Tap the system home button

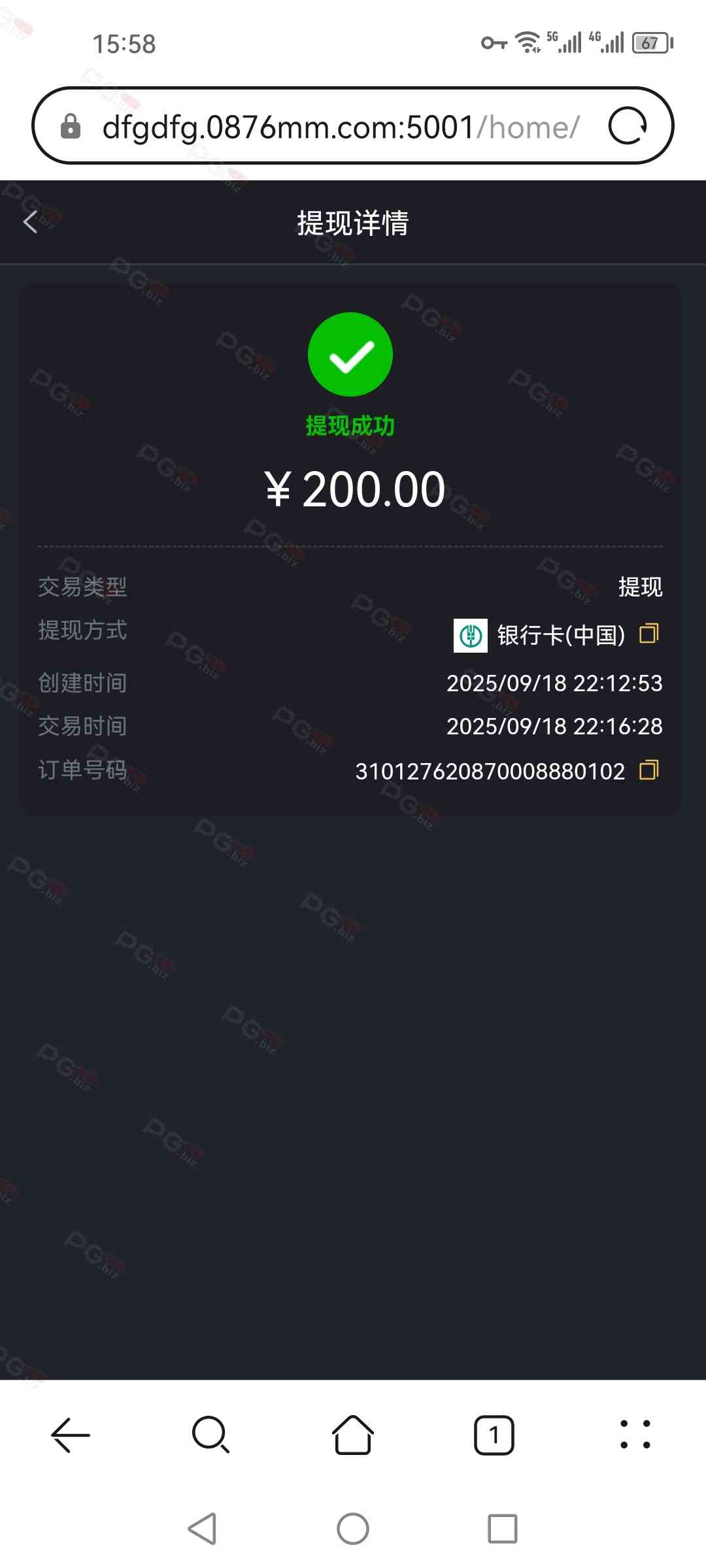click(353, 1529)
